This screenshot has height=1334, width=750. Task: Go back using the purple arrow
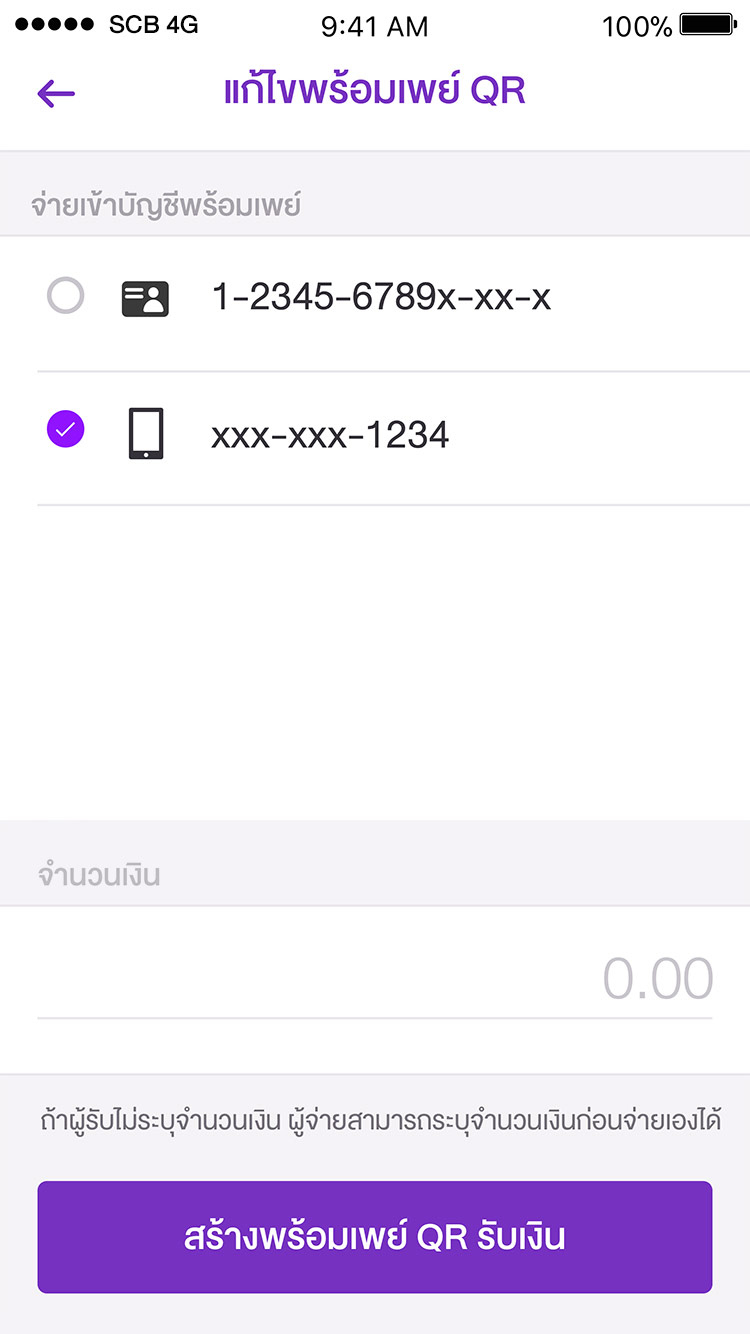(x=56, y=93)
